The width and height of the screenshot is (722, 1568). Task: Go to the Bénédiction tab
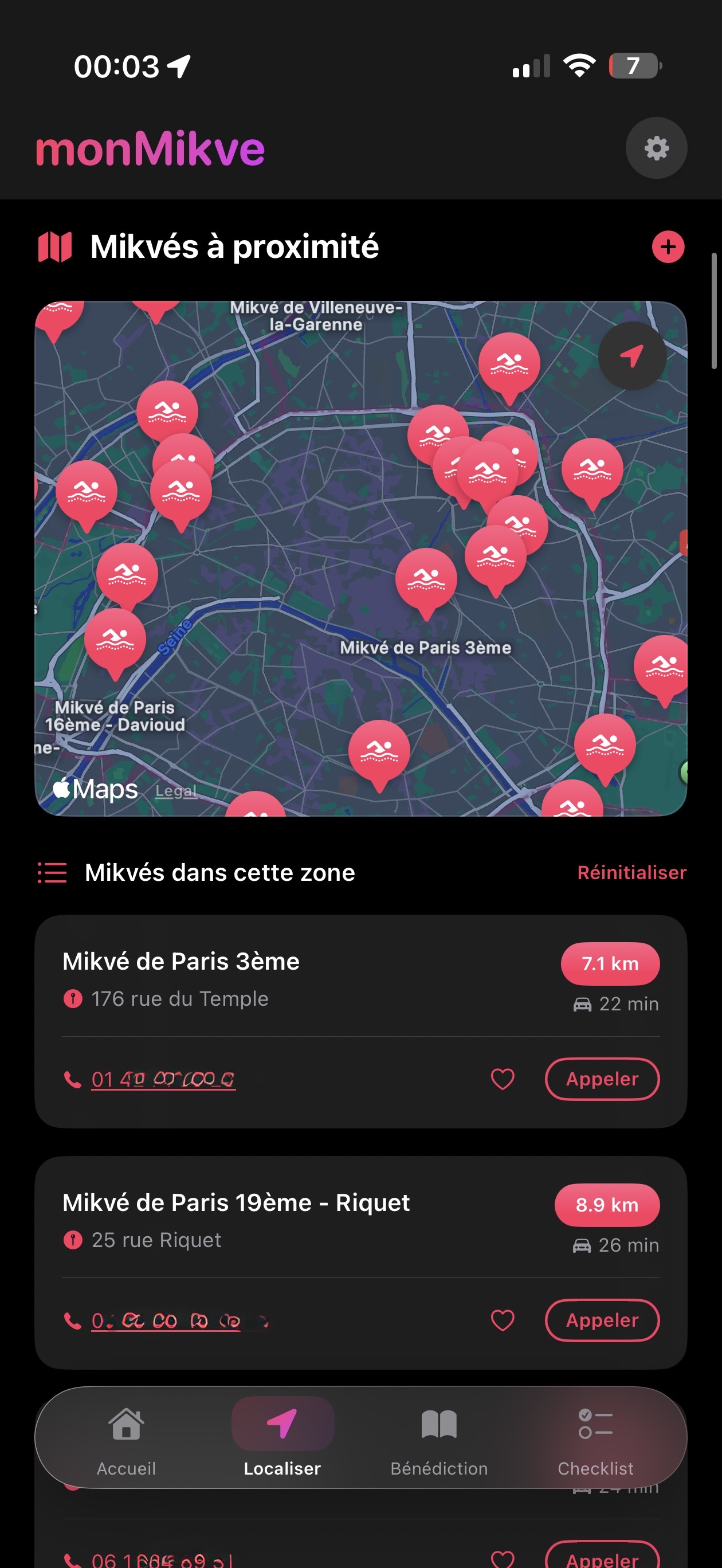(x=439, y=1440)
